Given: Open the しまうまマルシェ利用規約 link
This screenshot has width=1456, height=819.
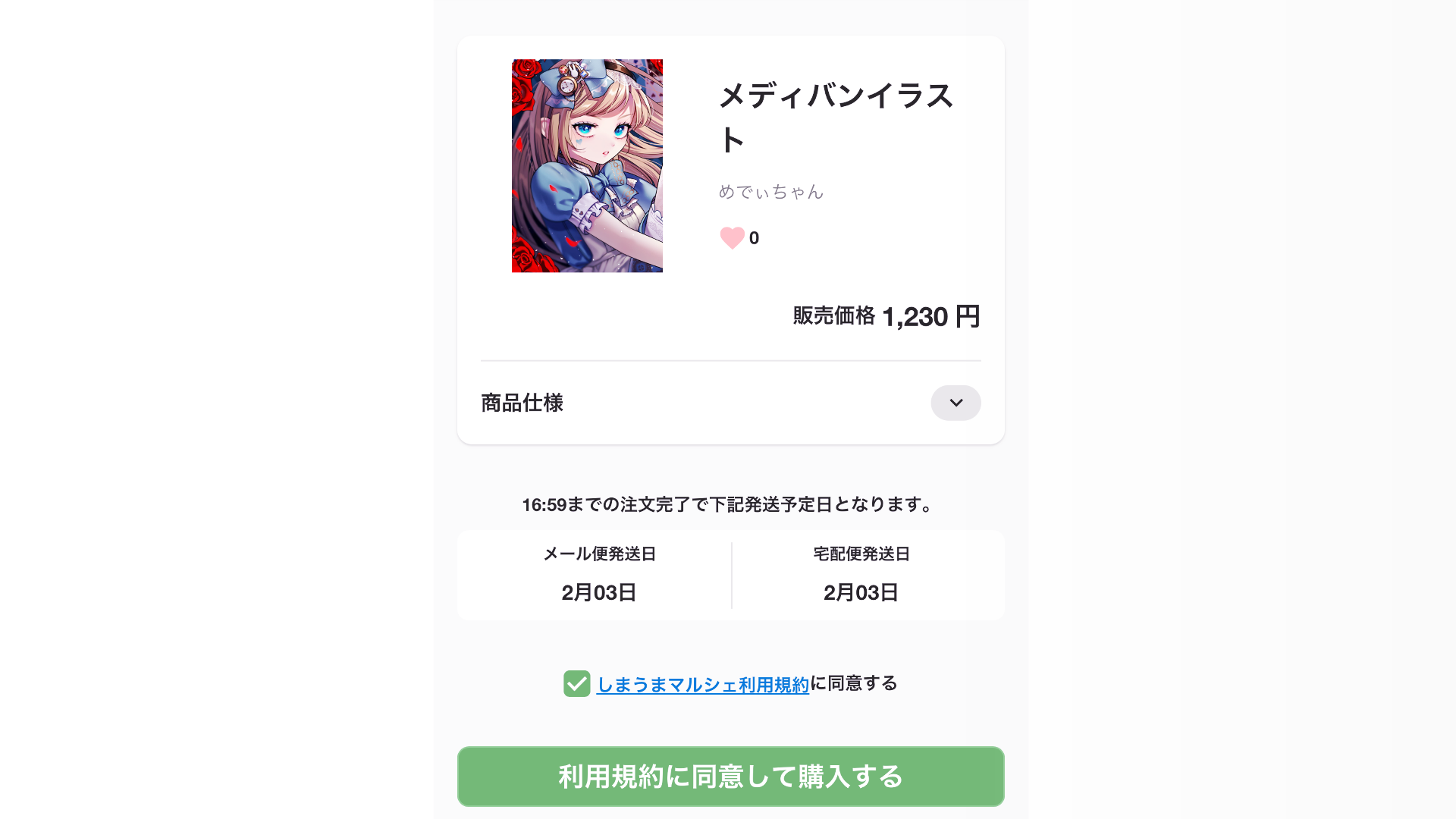Looking at the screenshot, I should pyautogui.click(x=702, y=685).
